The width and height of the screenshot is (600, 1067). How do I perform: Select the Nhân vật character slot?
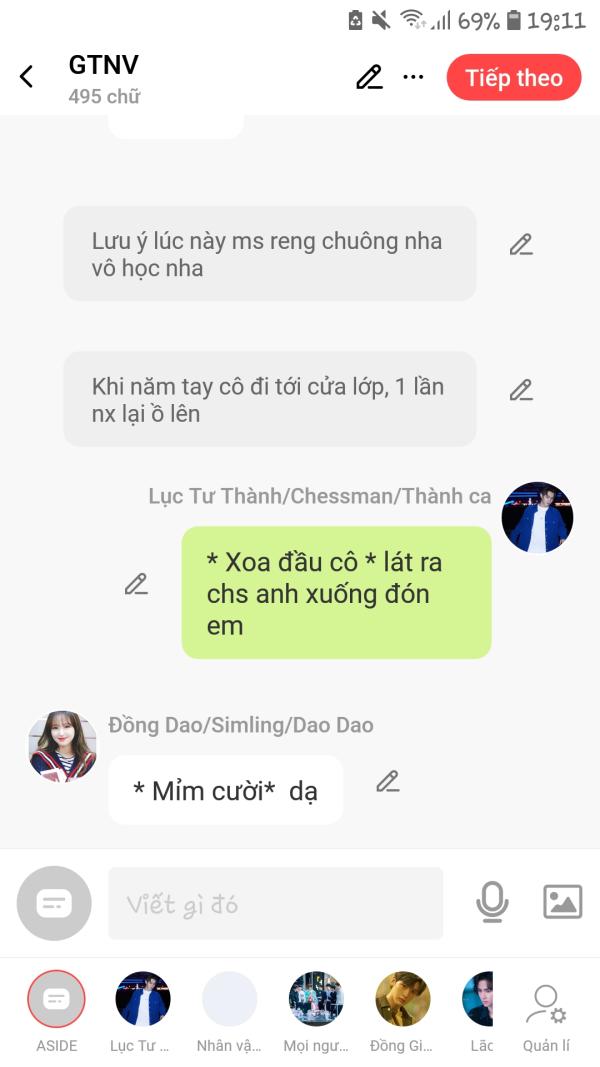pos(229,999)
